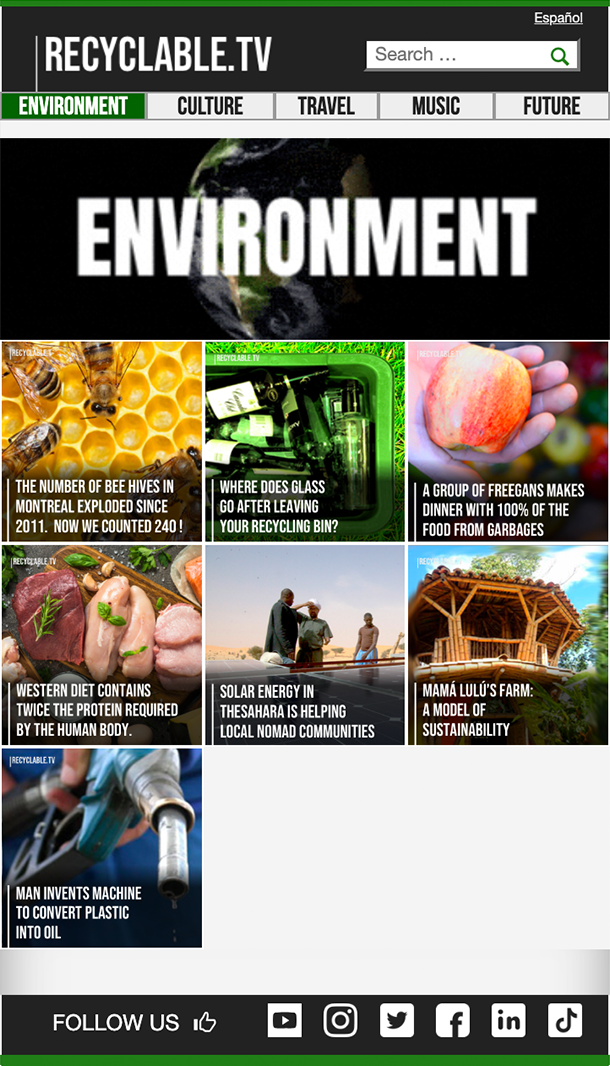Open the TikTok profile

565,1020
